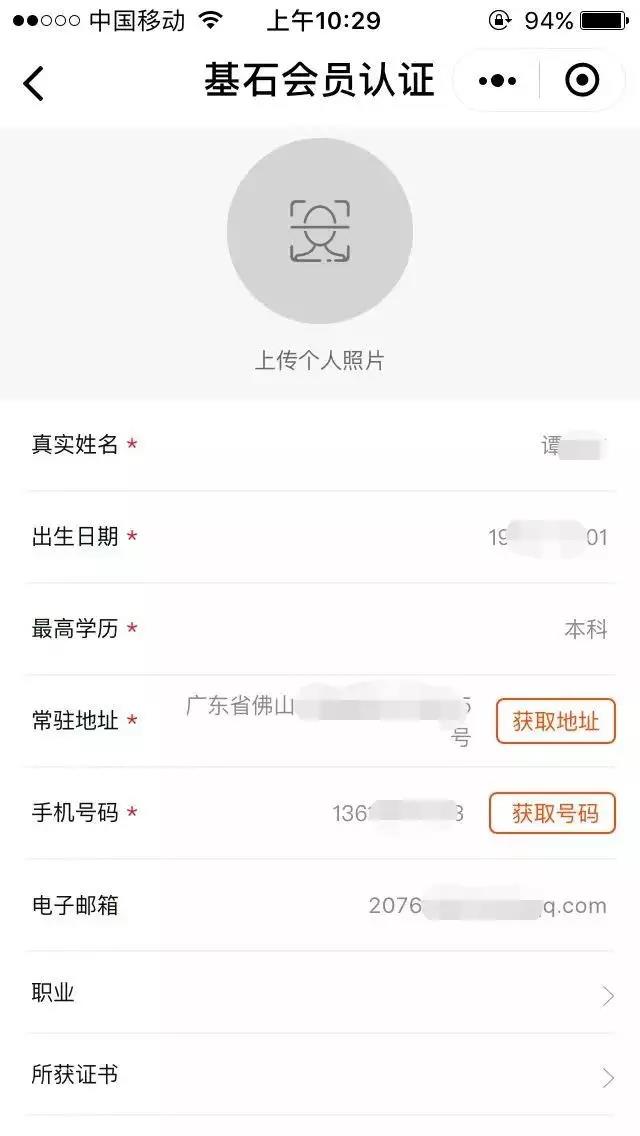This screenshot has height=1136, width=640.
Task: Tap the 获取地址 button
Action: click(555, 721)
